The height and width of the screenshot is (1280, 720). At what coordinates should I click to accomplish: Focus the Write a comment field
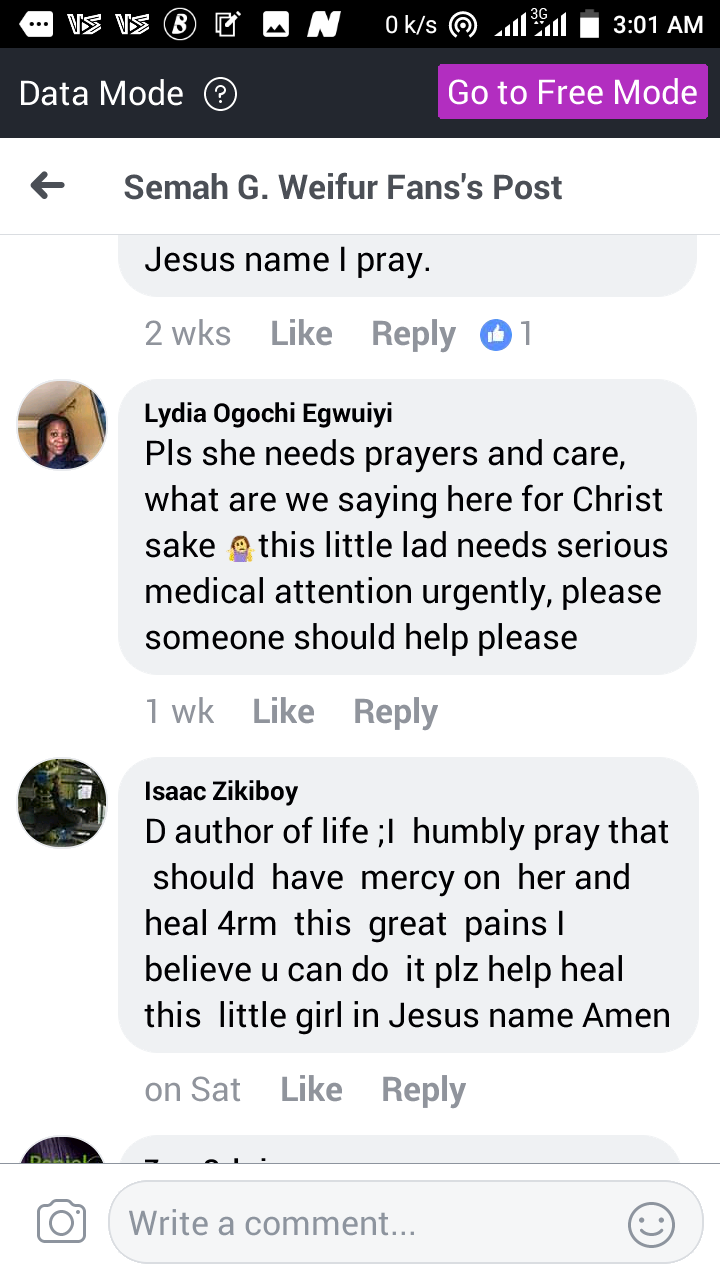point(370,1222)
